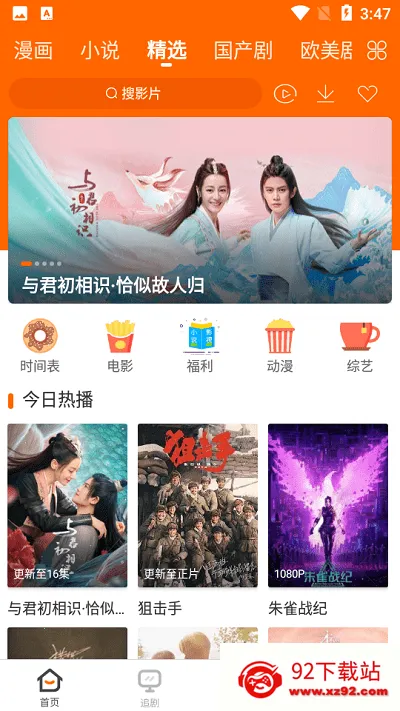Screen dimensions: 400x711
Task: Select the 首页 bottom tab
Action: point(49,688)
